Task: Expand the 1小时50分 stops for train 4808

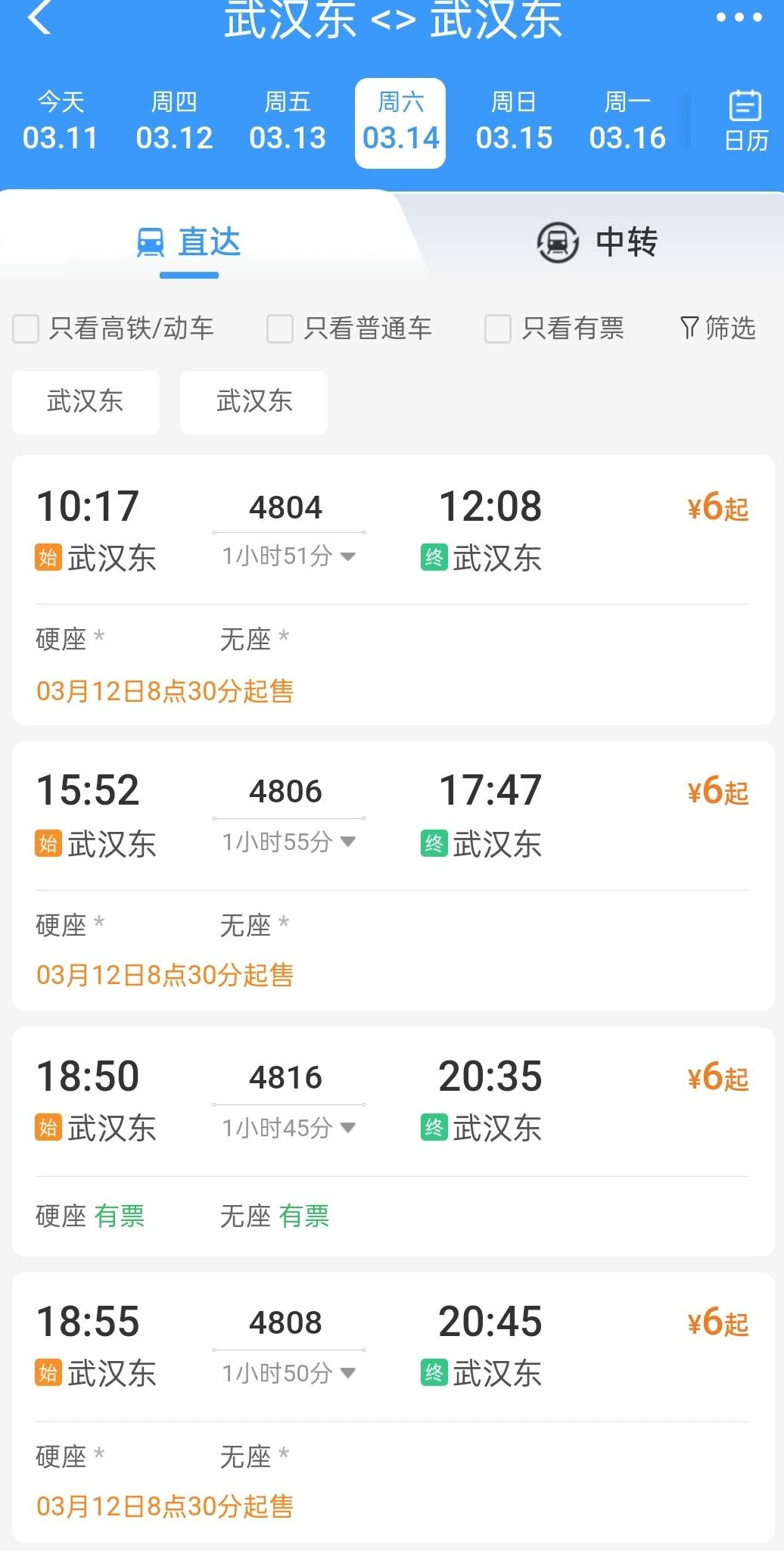Action: 288,1373
